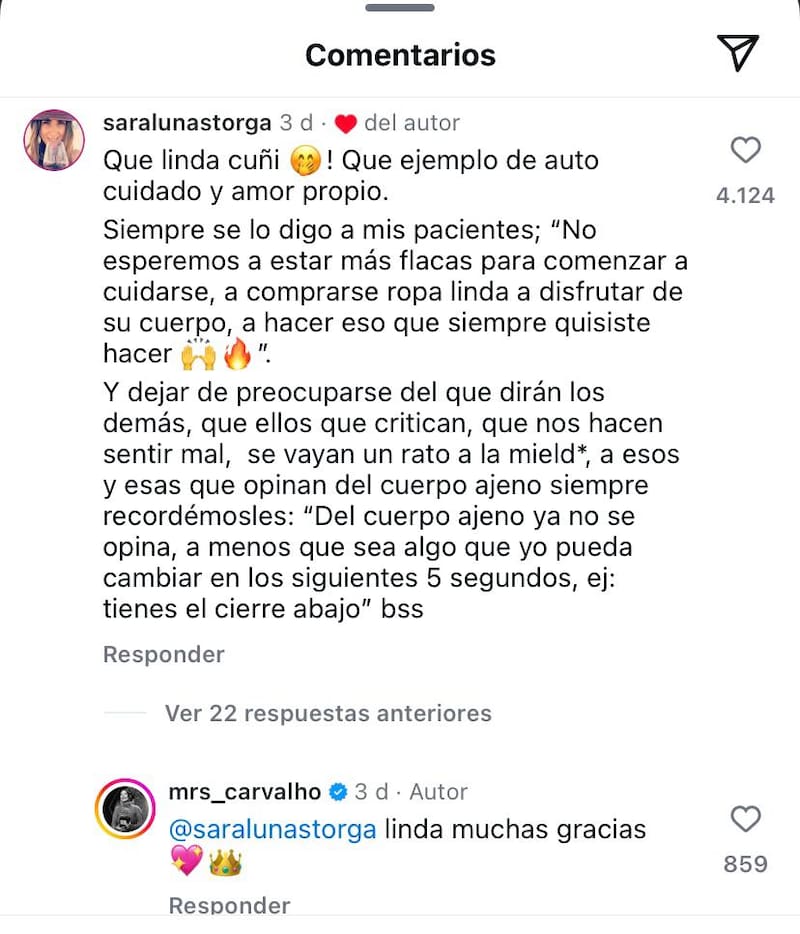
Task: Open the saralunastorga username link
Action: [187, 123]
